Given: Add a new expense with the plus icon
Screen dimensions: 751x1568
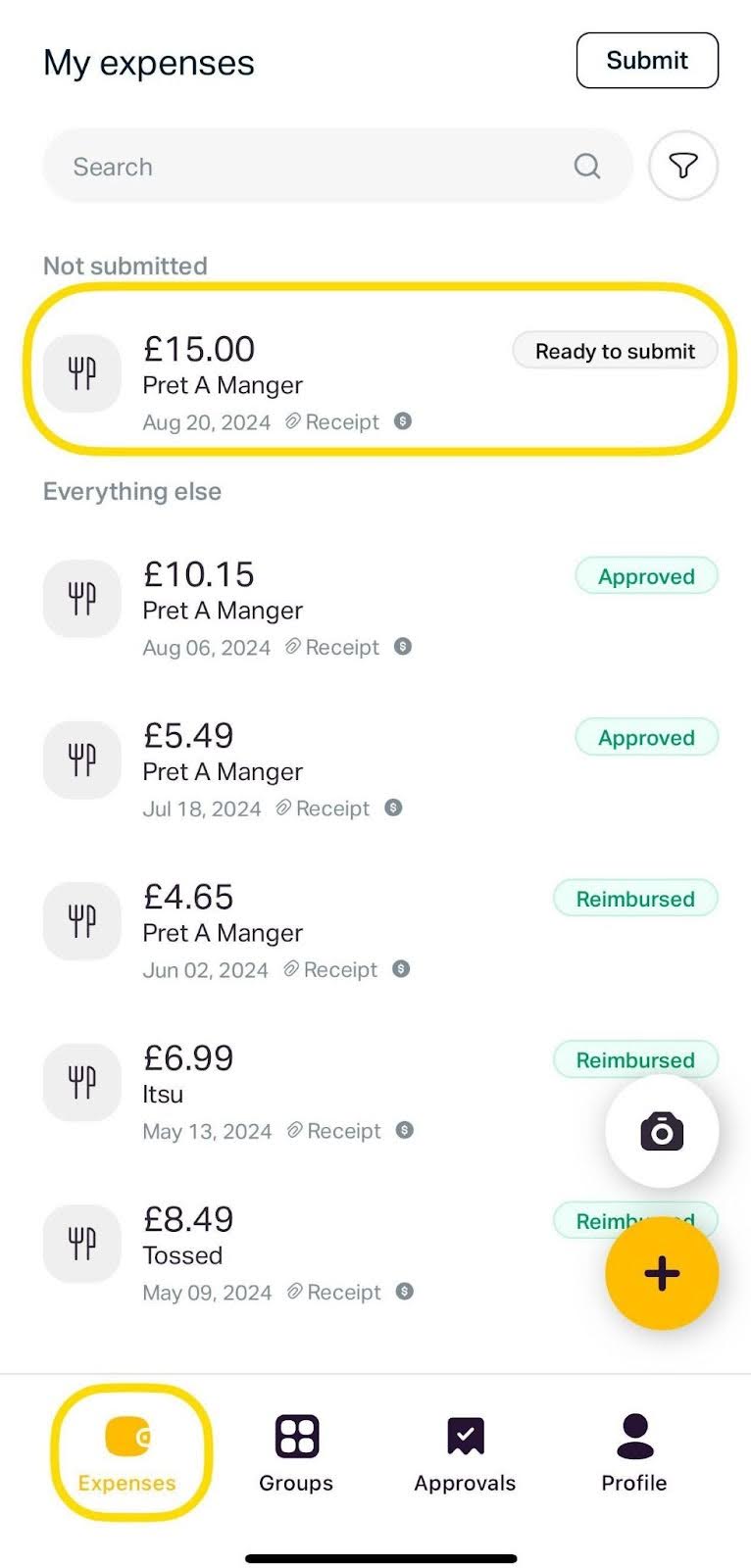Looking at the screenshot, I should 662,1274.
